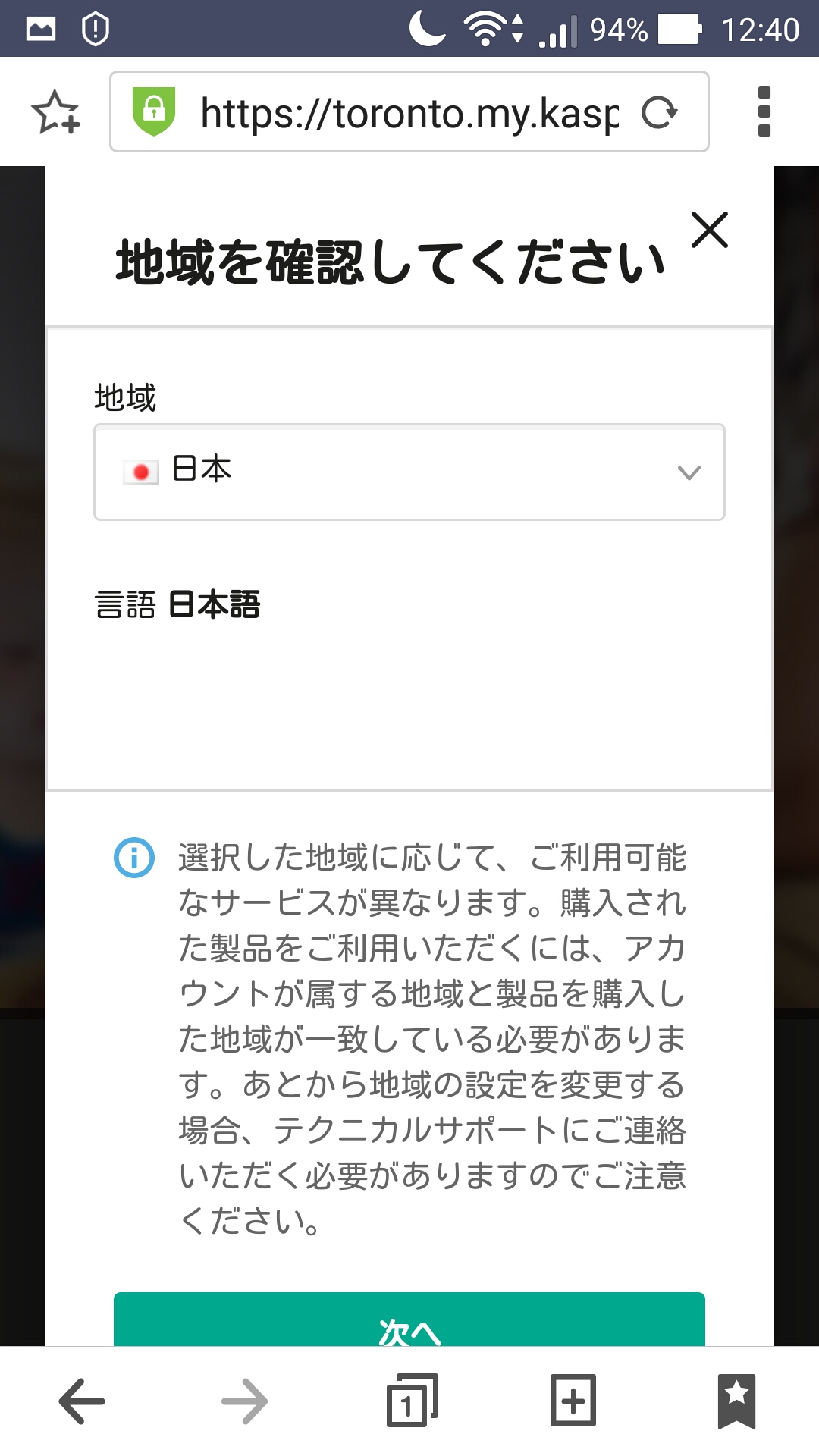Open the tab switcher showing 1 tab

click(411, 1401)
